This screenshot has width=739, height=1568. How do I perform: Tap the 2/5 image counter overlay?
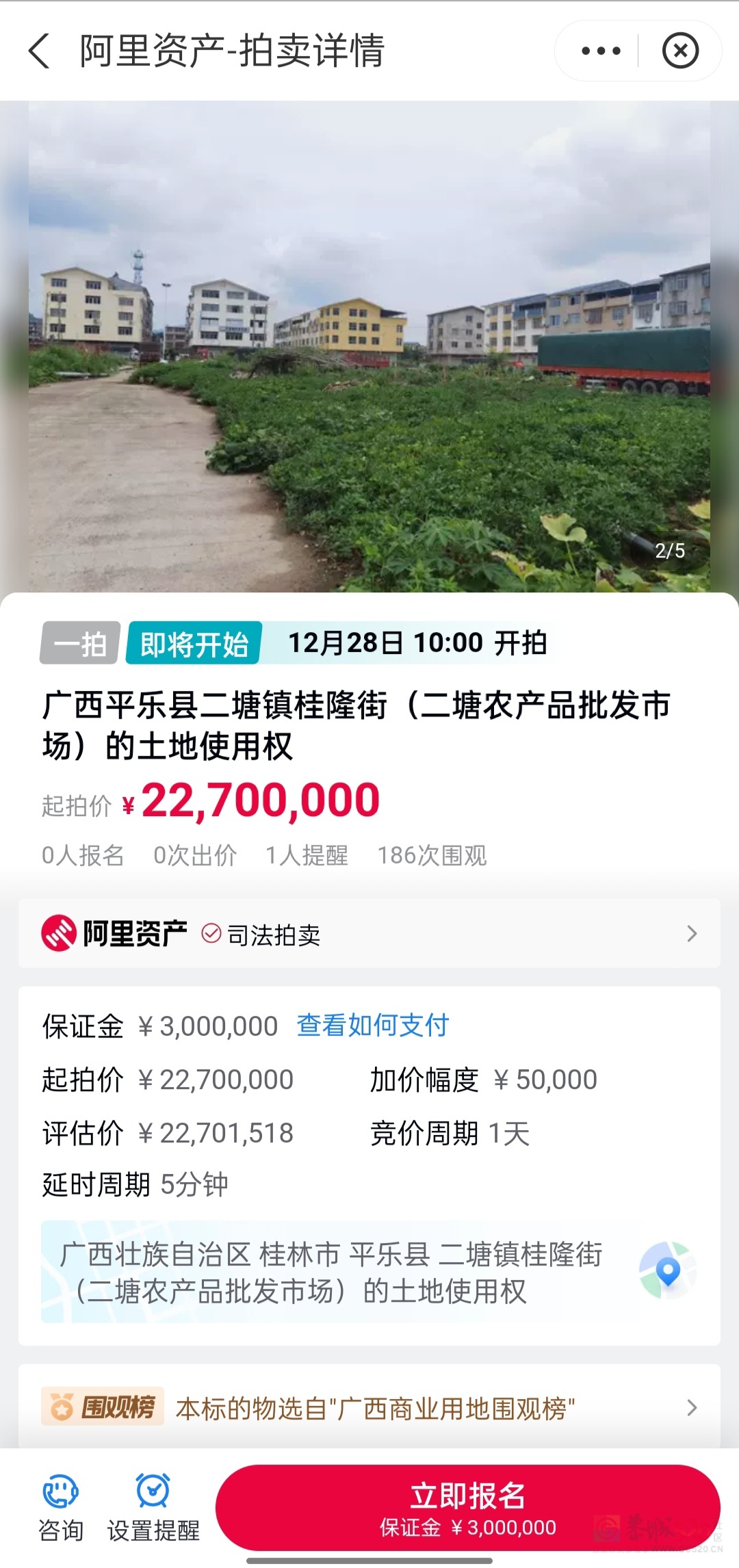pyautogui.click(x=669, y=551)
